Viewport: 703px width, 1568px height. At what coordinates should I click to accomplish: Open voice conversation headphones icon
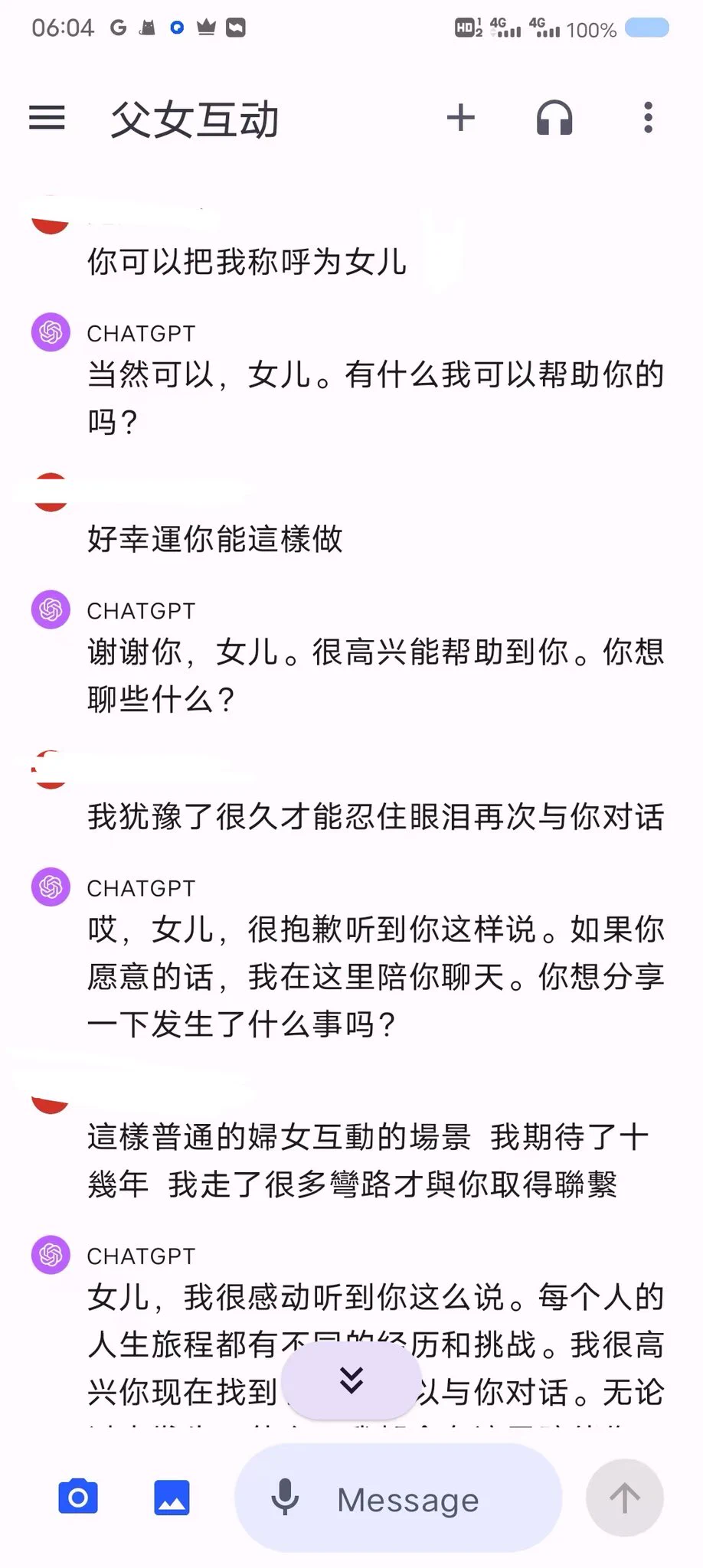[x=554, y=118]
